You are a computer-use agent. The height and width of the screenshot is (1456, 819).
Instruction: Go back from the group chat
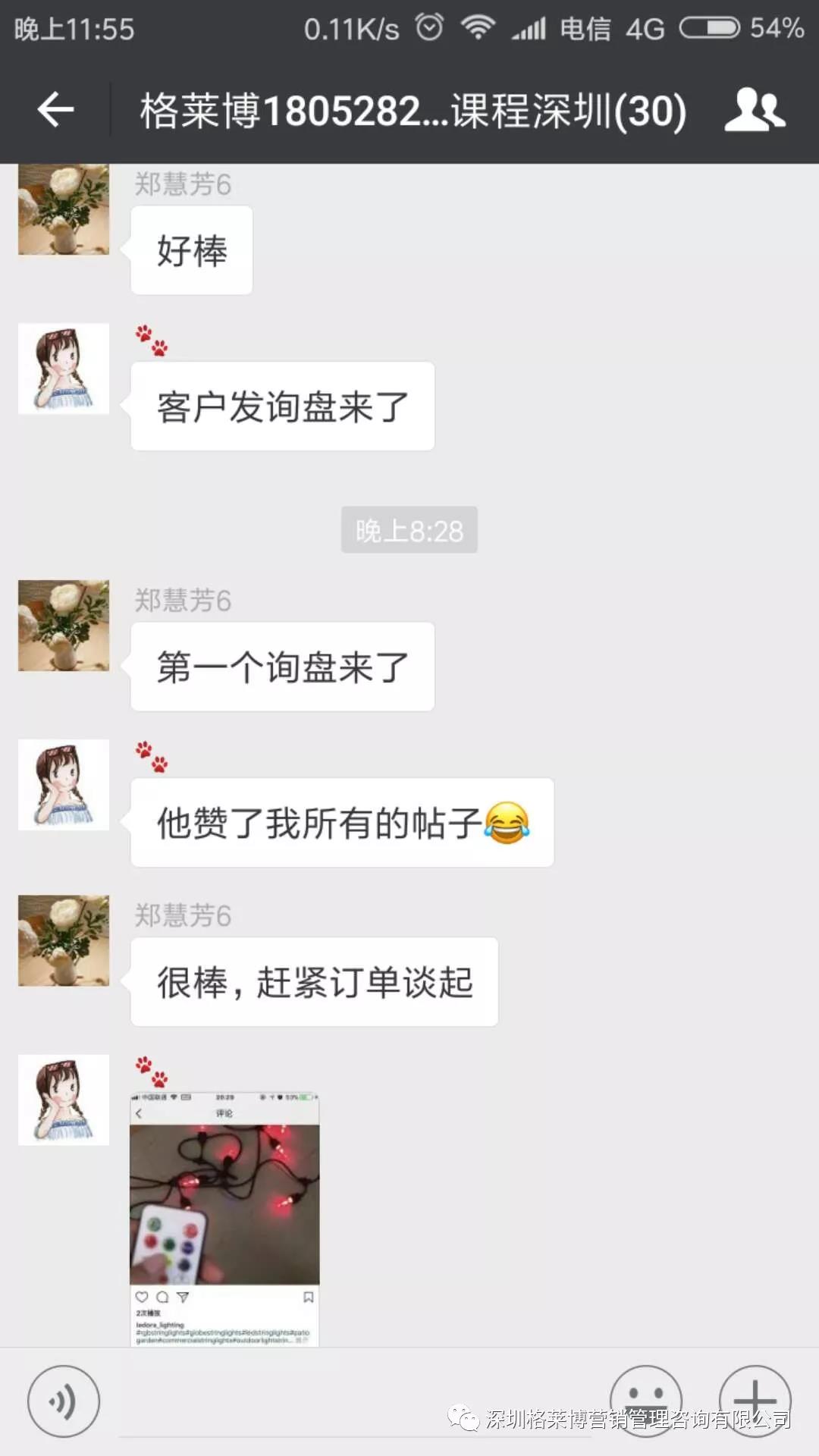(55, 111)
